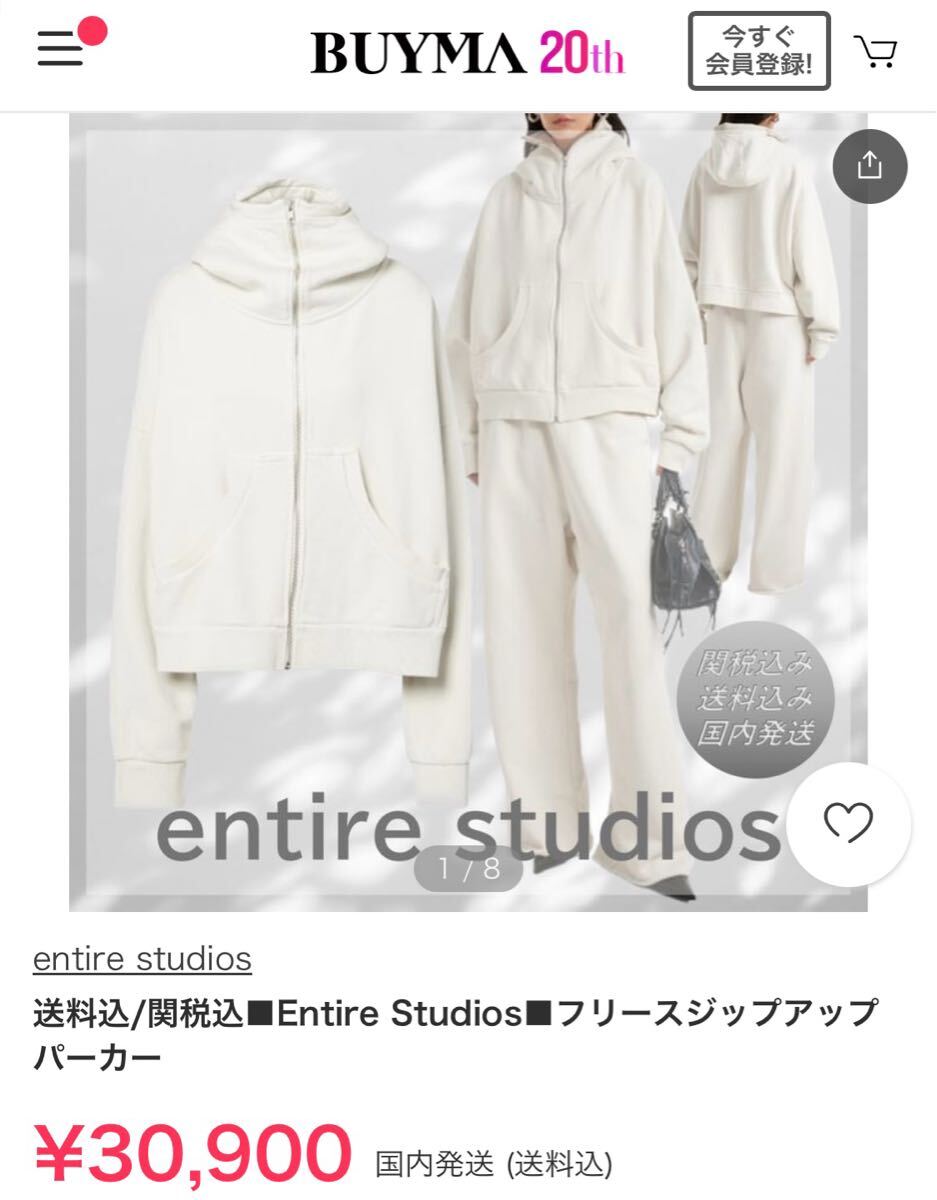Open the hamburger menu

[62, 48]
